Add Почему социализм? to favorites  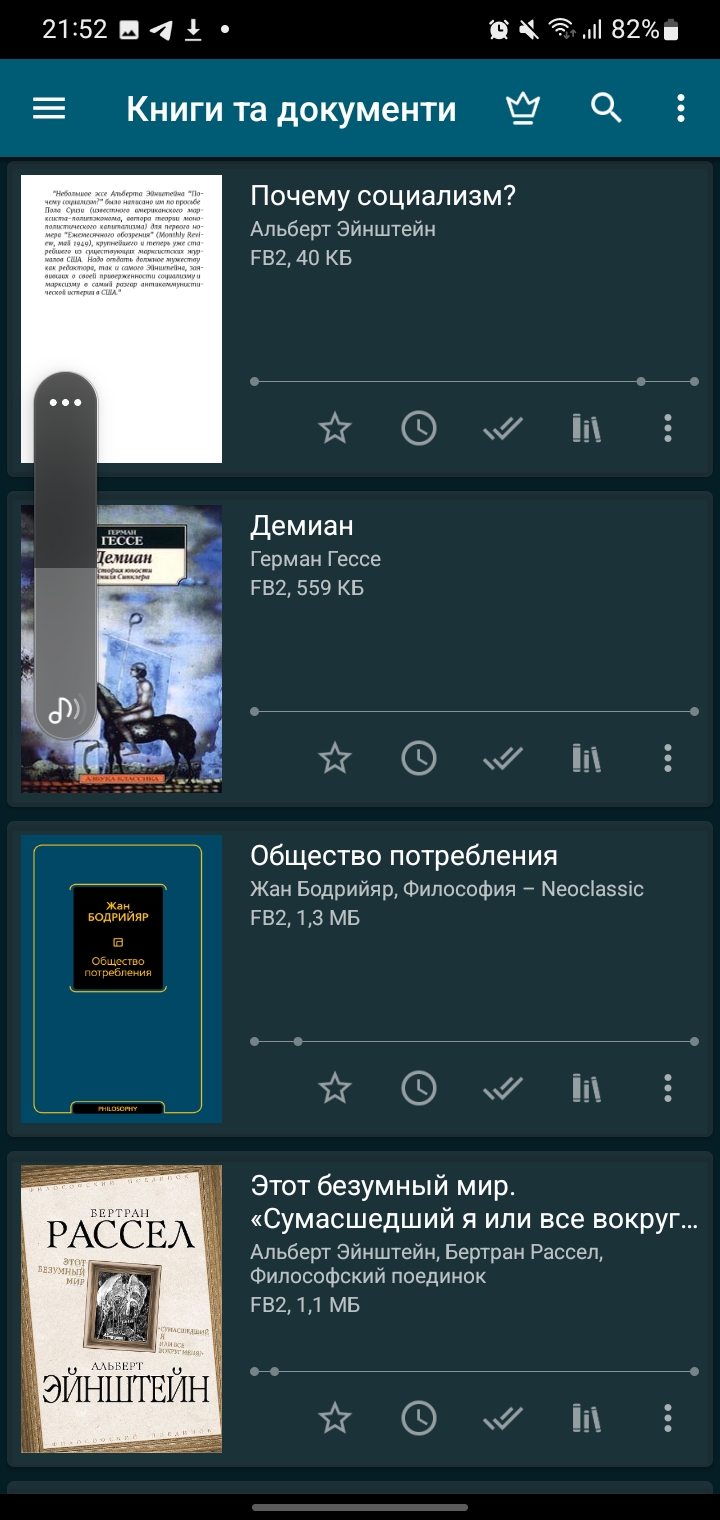coord(335,428)
